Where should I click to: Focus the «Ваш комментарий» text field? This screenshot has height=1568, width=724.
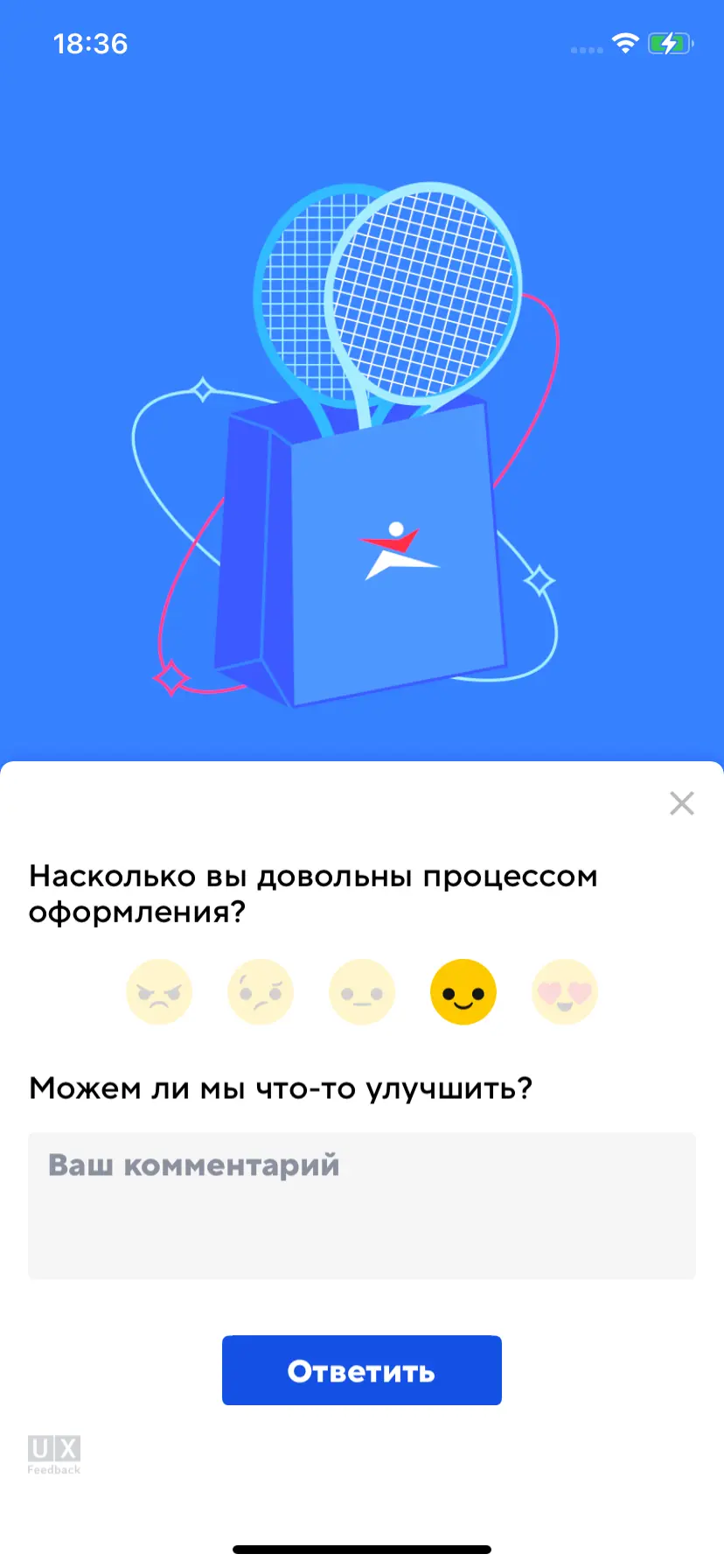(x=362, y=1206)
